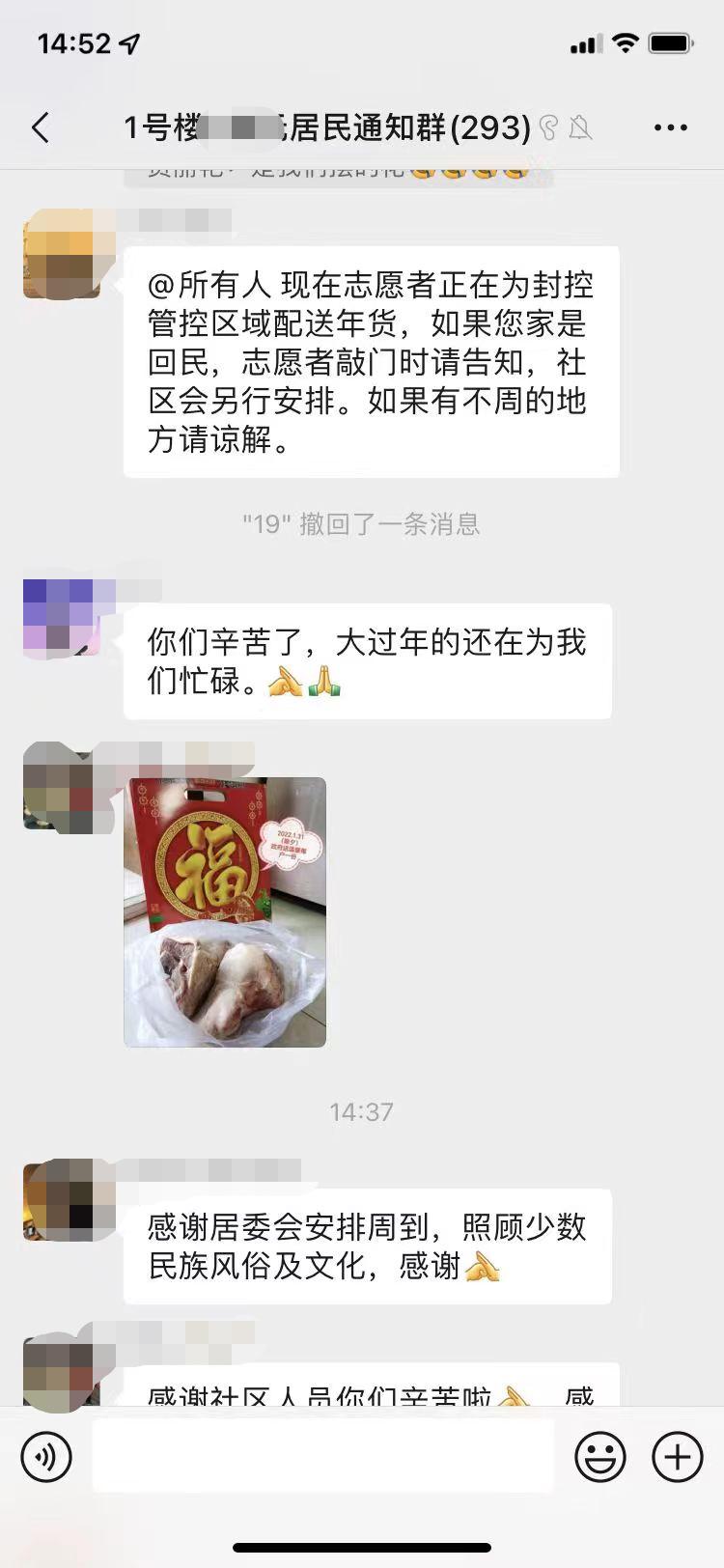Open the group chat overflow menu
Image resolution: width=724 pixels, height=1568 pixels.
pos(670,127)
